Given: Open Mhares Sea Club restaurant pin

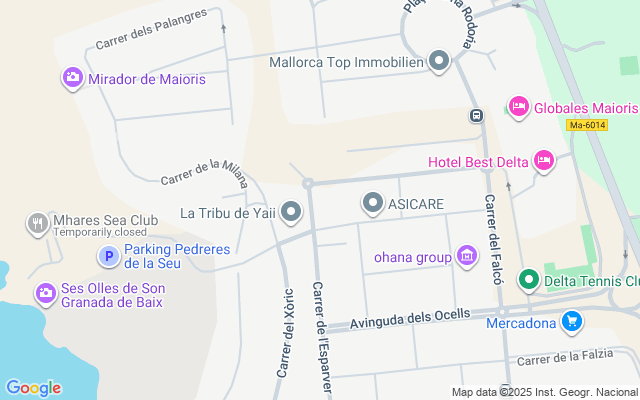Looking at the screenshot, I should click(x=37, y=222).
